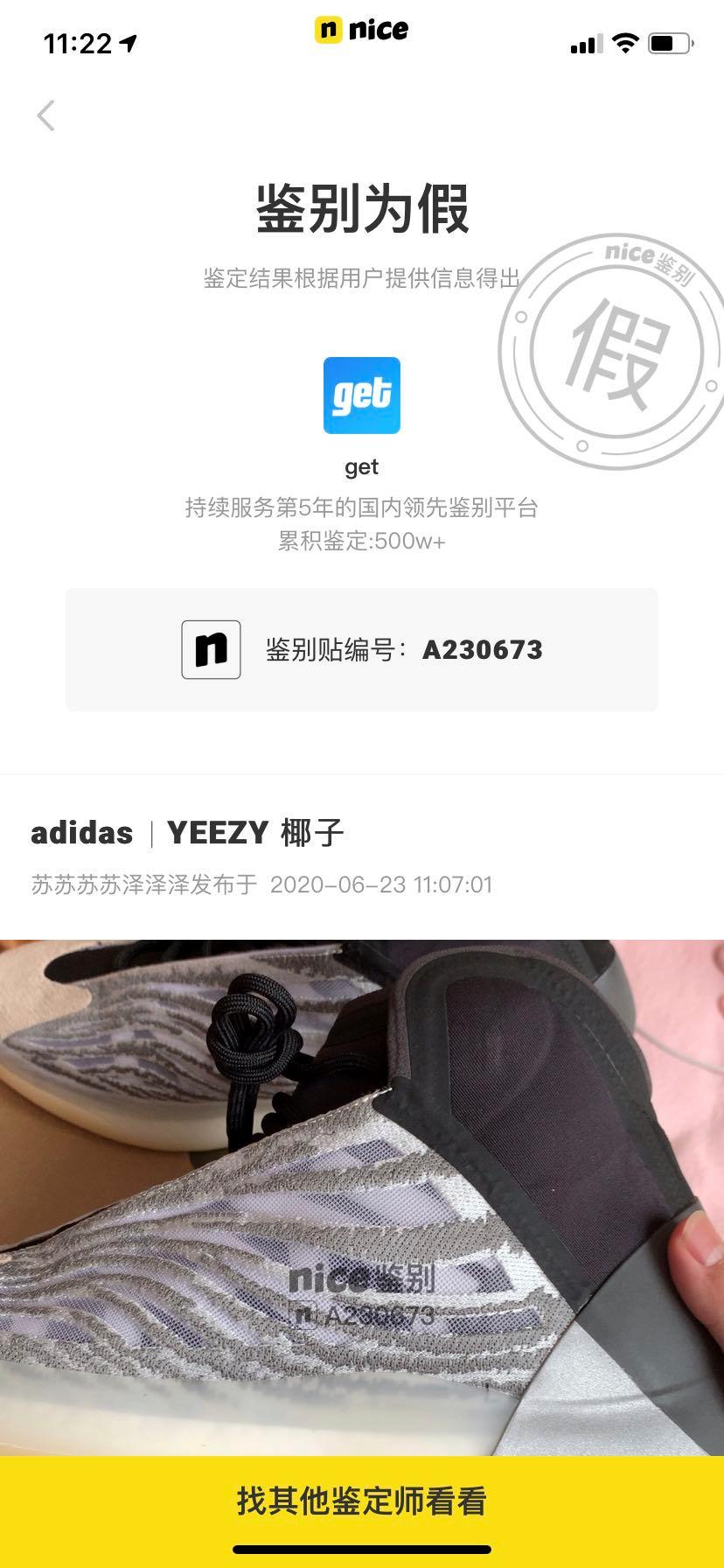Tap the time 11:22 in the status bar

click(x=77, y=40)
